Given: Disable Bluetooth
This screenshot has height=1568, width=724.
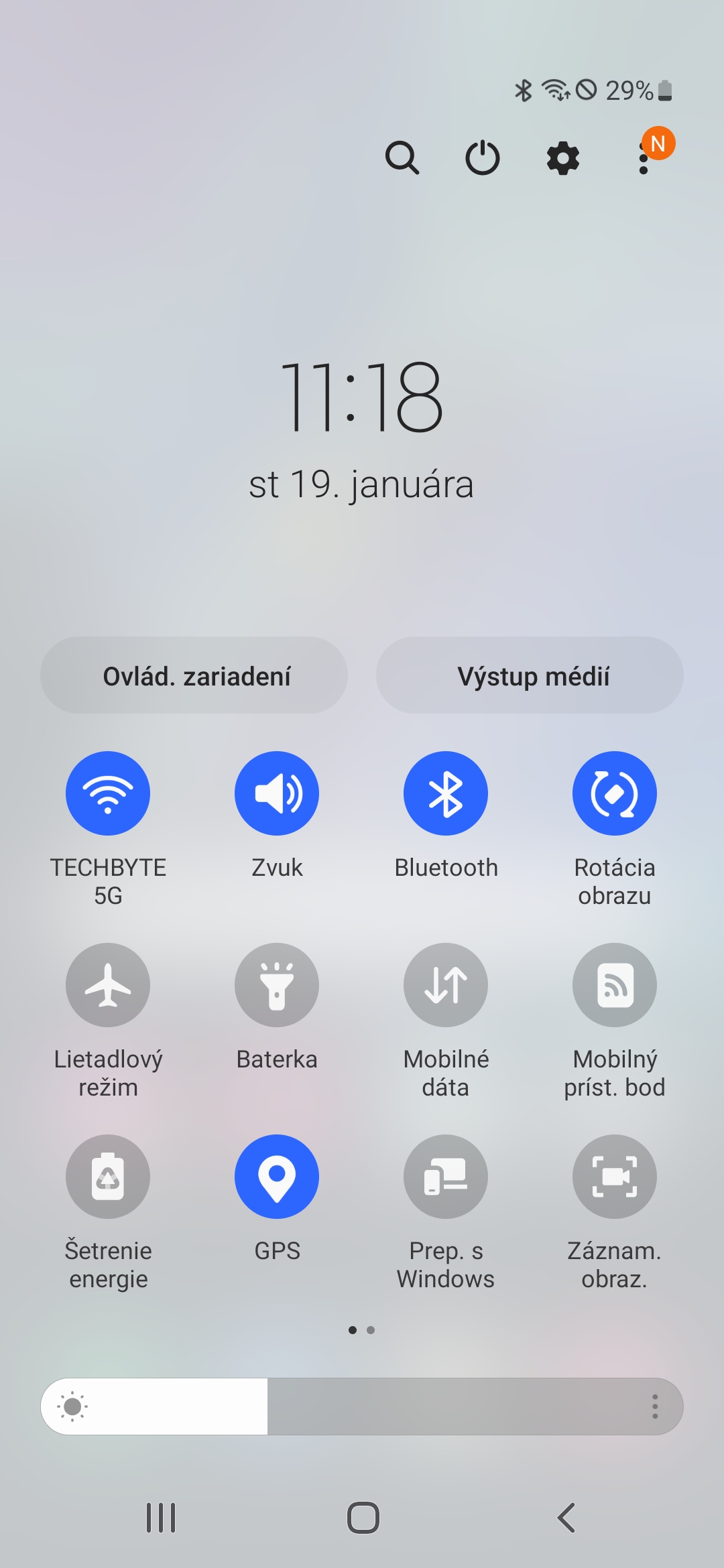Looking at the screenshot, I should [x=446, y=793].
